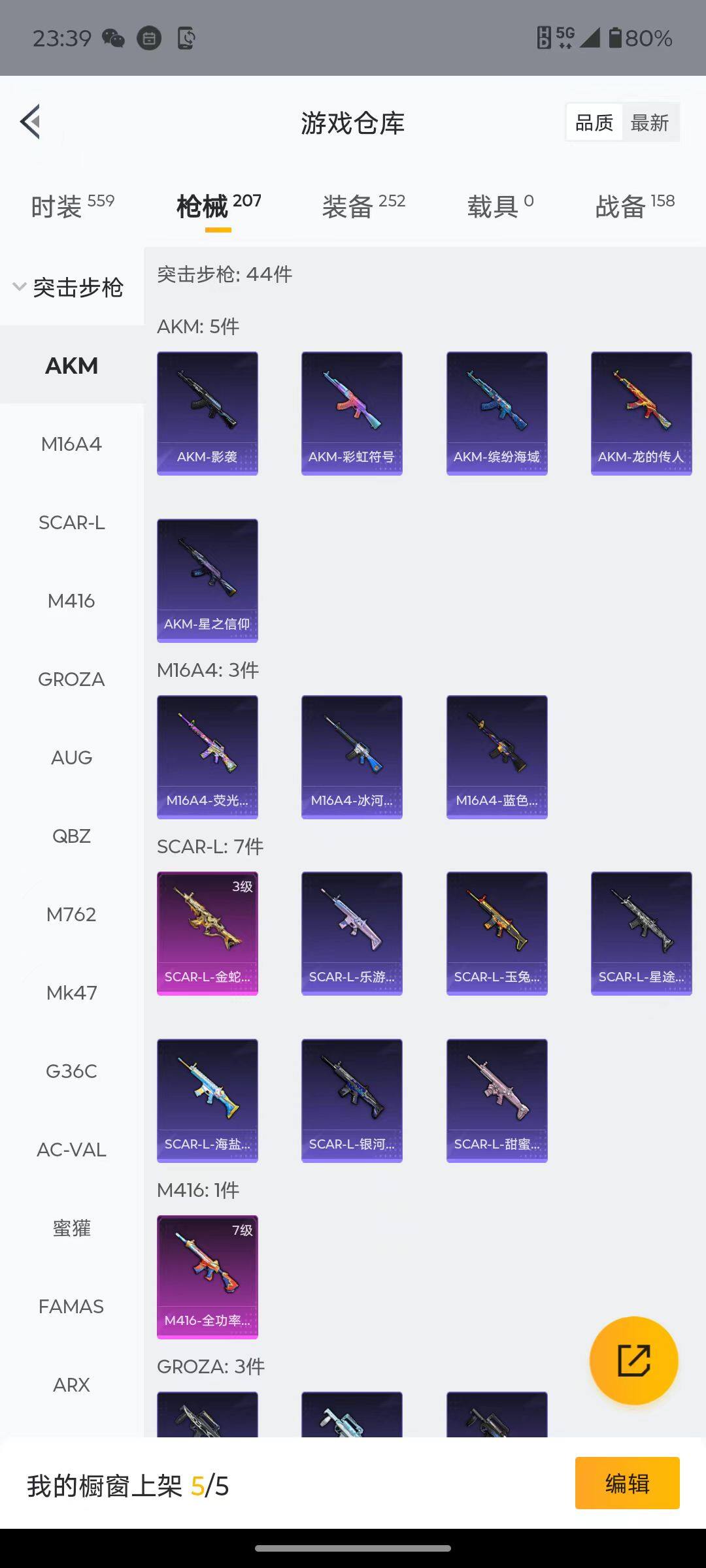View the level 3 SCAR-L-金蛇 skin
706x1568 pixels.
[x=207, y=933]
